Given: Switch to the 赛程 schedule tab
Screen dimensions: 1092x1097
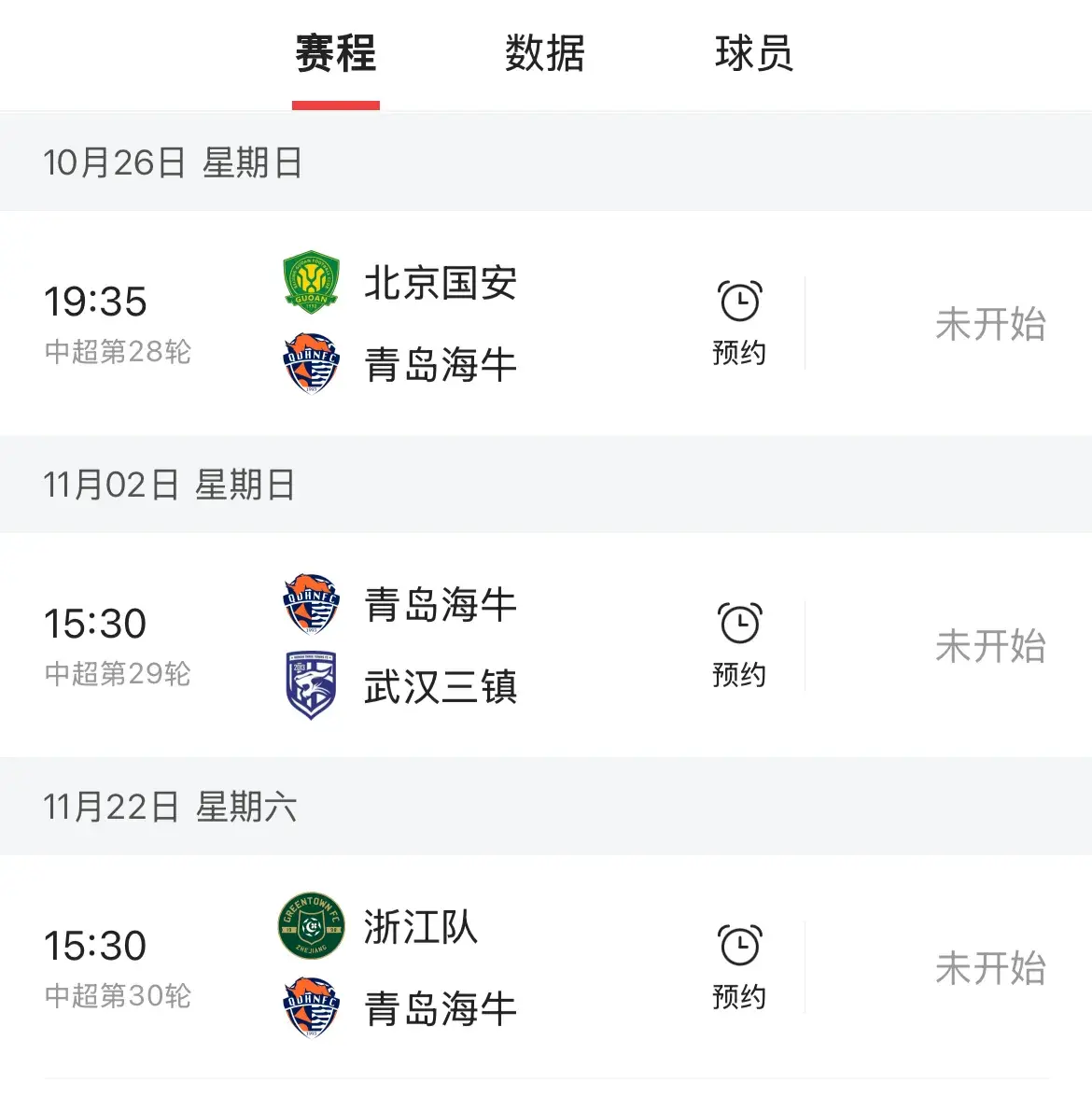Looking at the screenshot, I should (335, 54).
